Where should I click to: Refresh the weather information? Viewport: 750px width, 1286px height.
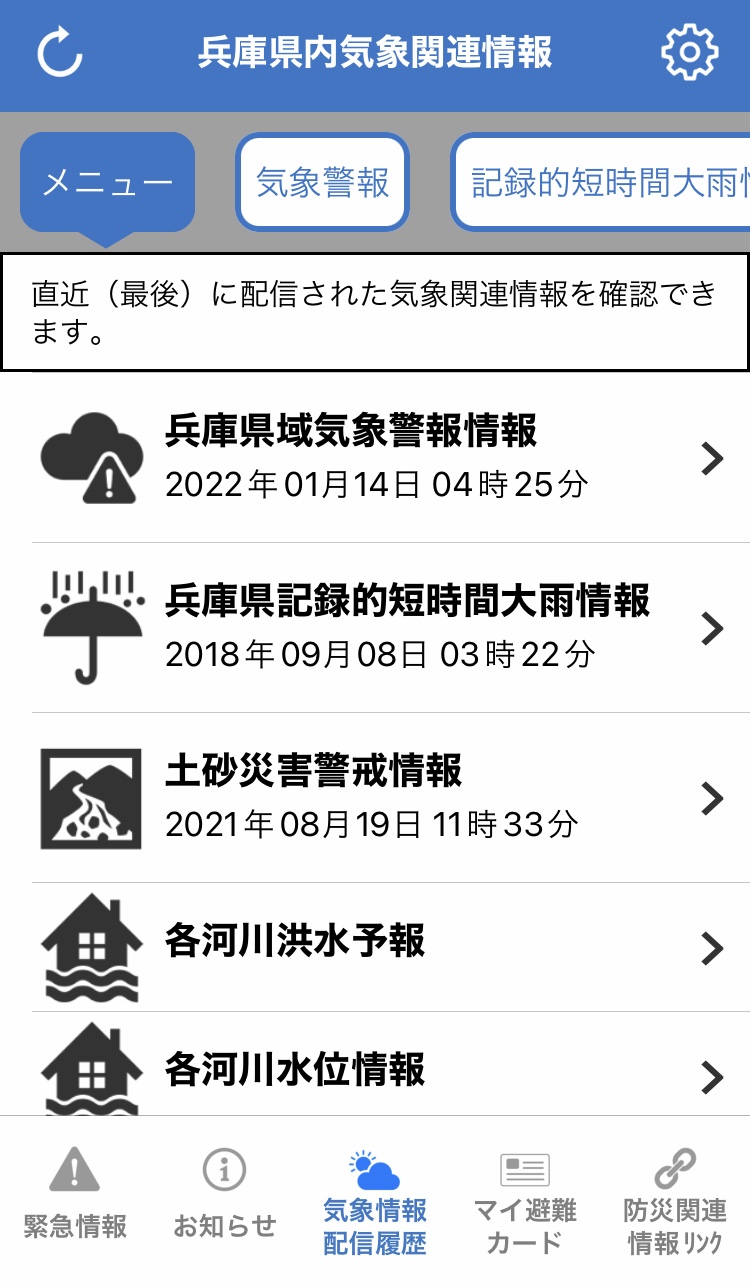(60, 54)
